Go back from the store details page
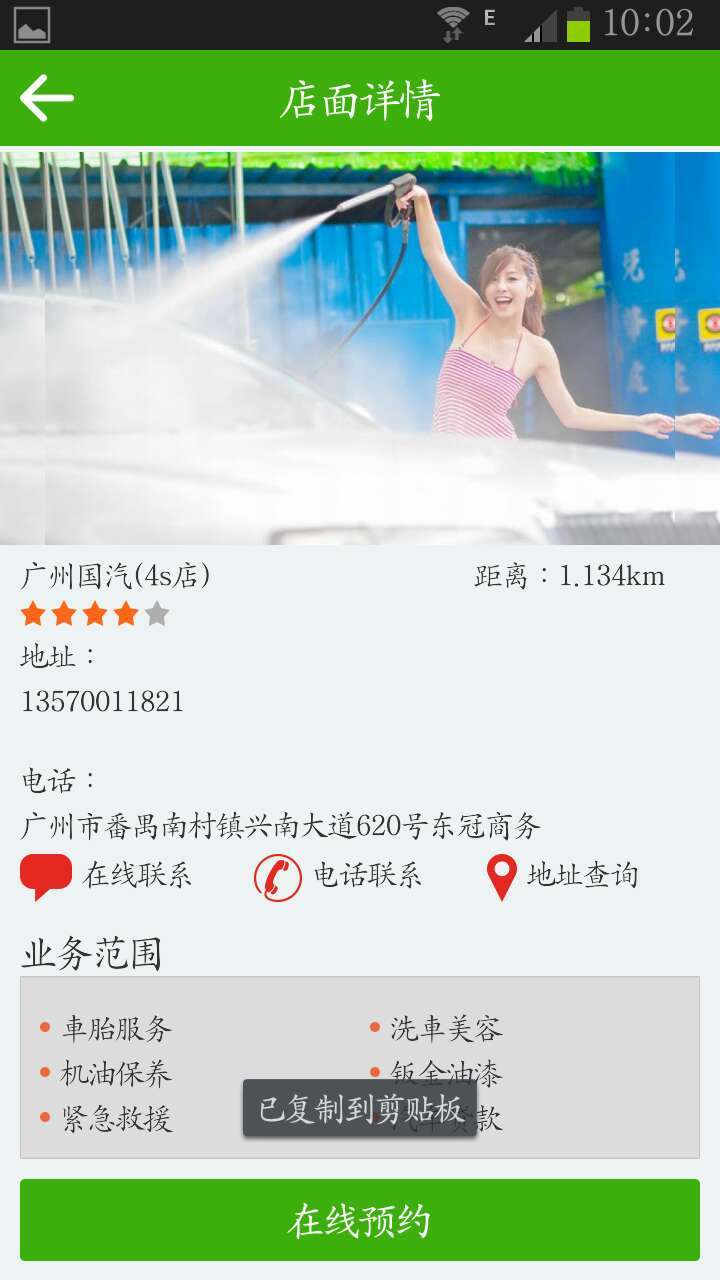Image resolution: width=720 pixels, height=1280 pixels. (47, 98)
